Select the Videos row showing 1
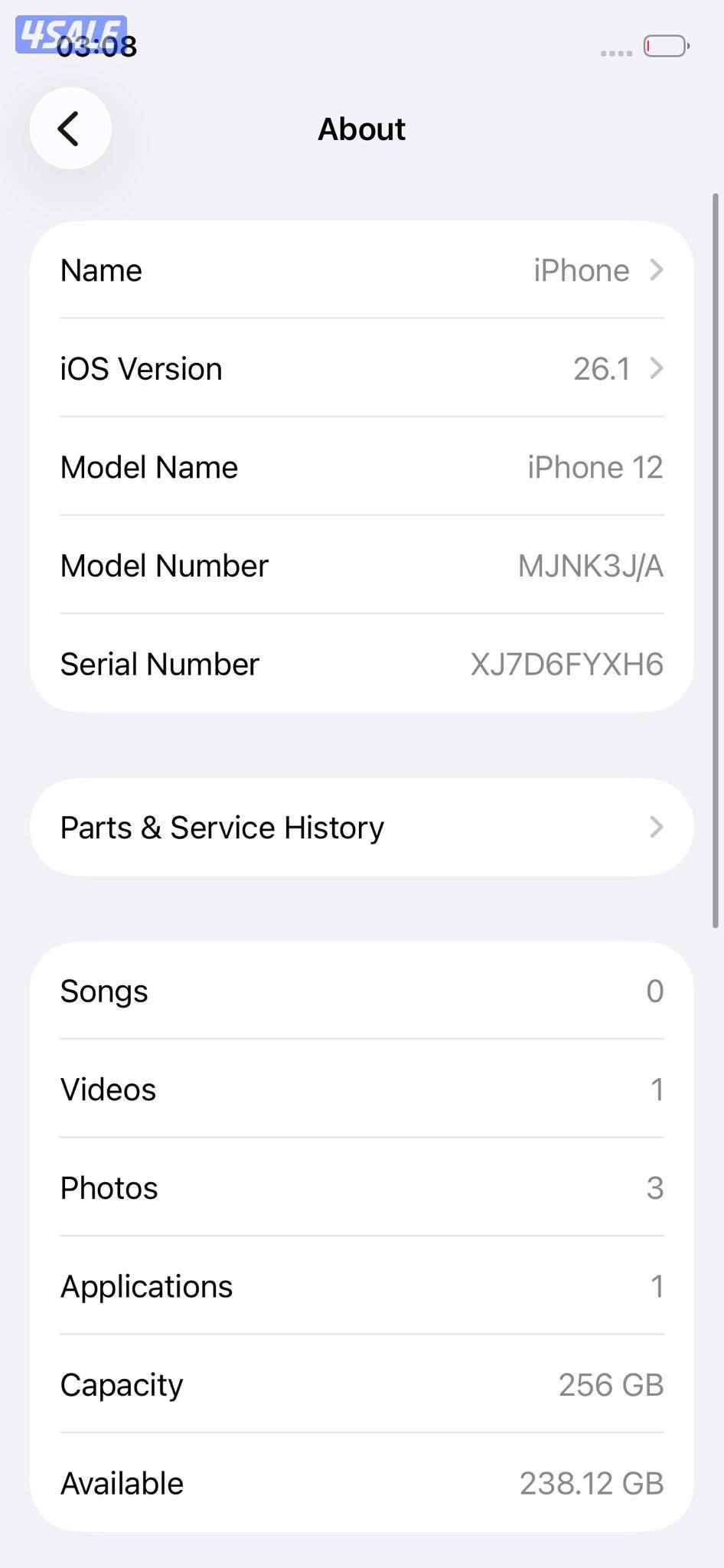Viewport: 724px width, 1568px height. pyautogui.click(x=361, y=1089)
